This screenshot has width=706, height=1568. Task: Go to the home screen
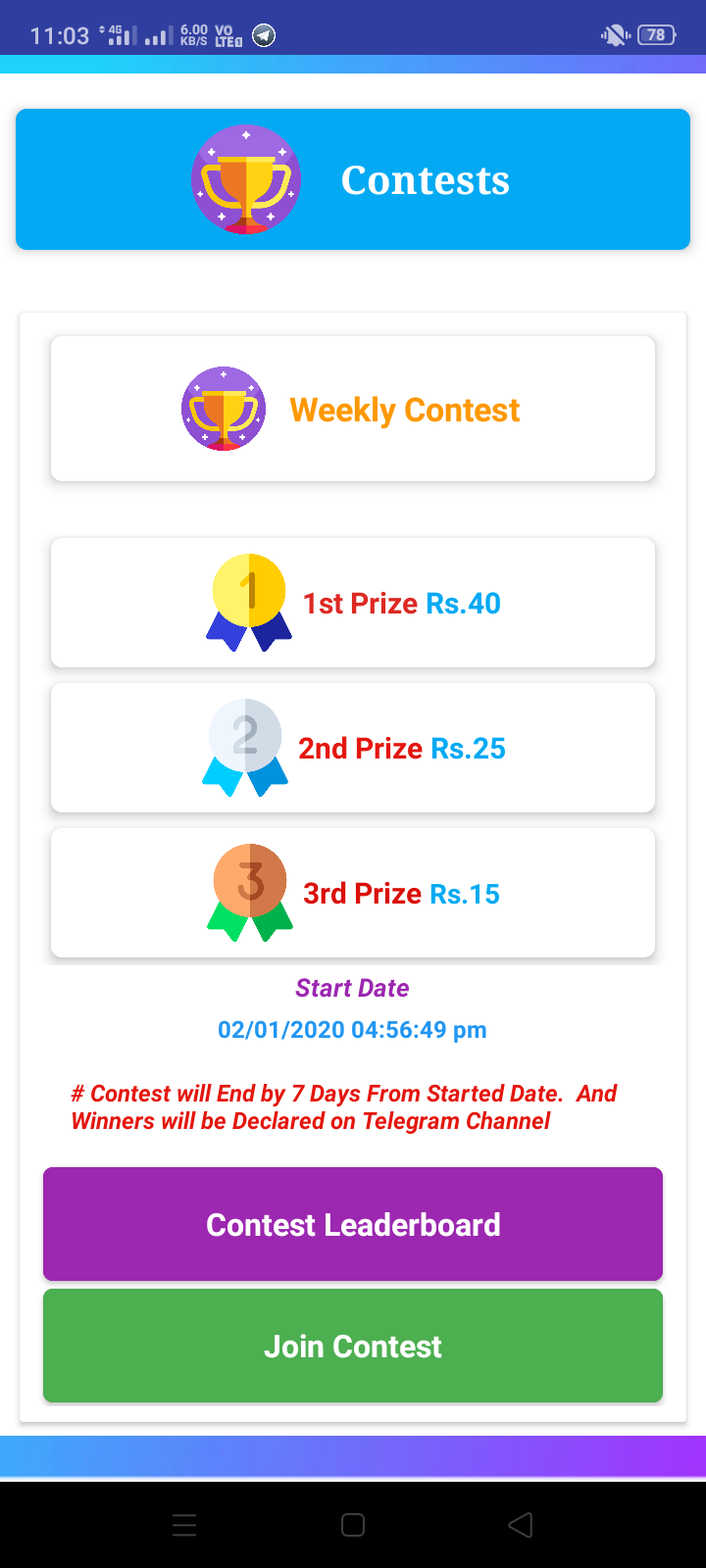click(x=353, y=1525)
